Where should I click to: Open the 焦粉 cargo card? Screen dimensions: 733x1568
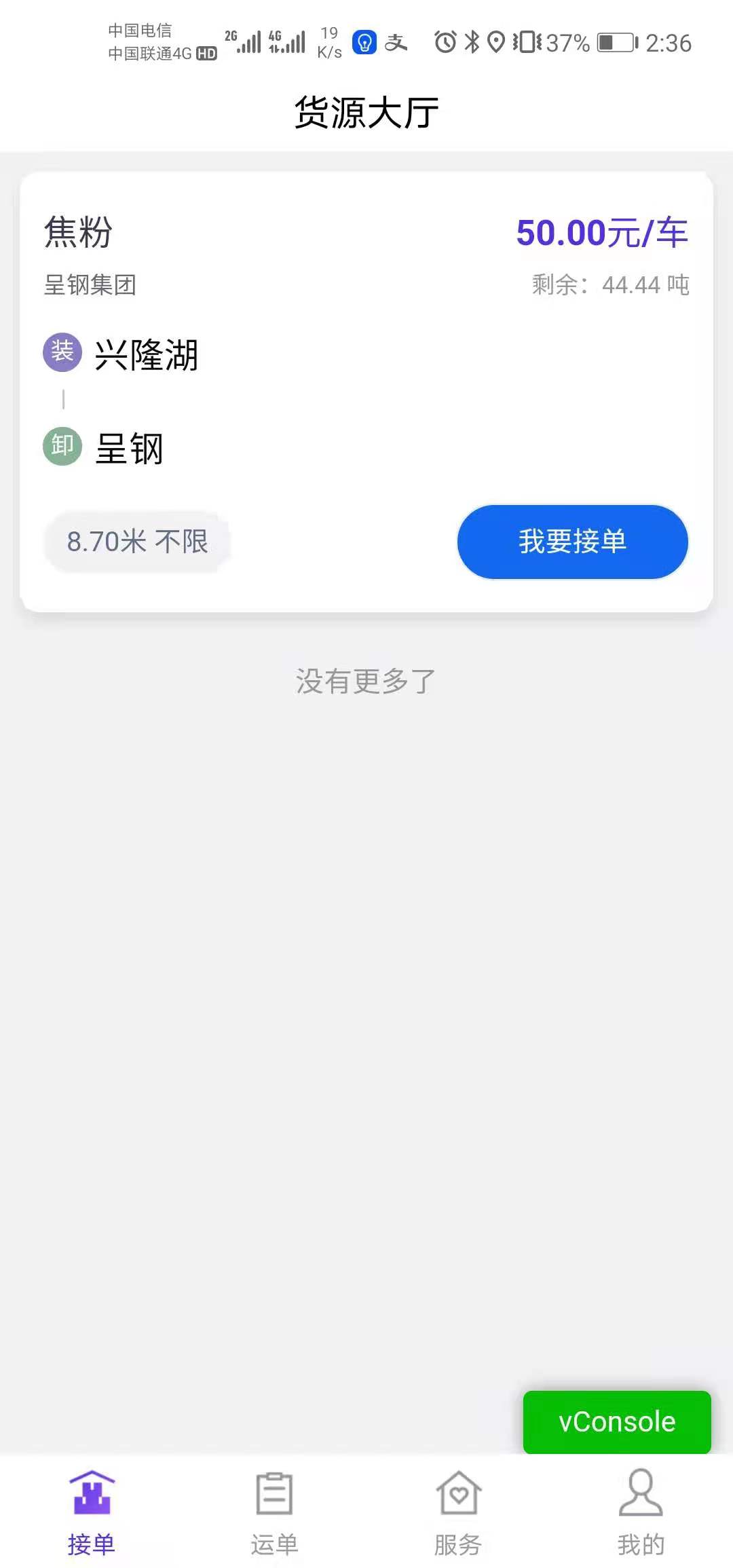[x=366, y=392]
